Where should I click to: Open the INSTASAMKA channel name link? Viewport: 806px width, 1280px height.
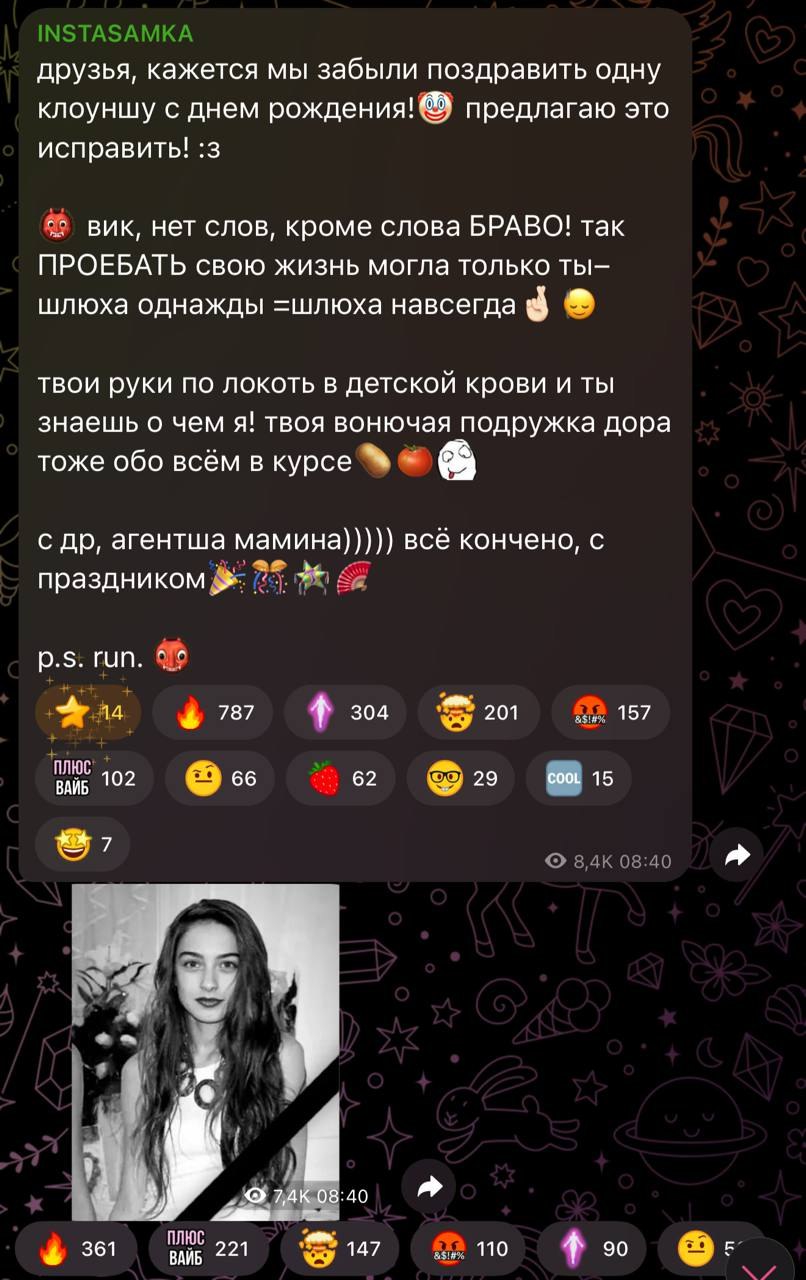(114, 34)
